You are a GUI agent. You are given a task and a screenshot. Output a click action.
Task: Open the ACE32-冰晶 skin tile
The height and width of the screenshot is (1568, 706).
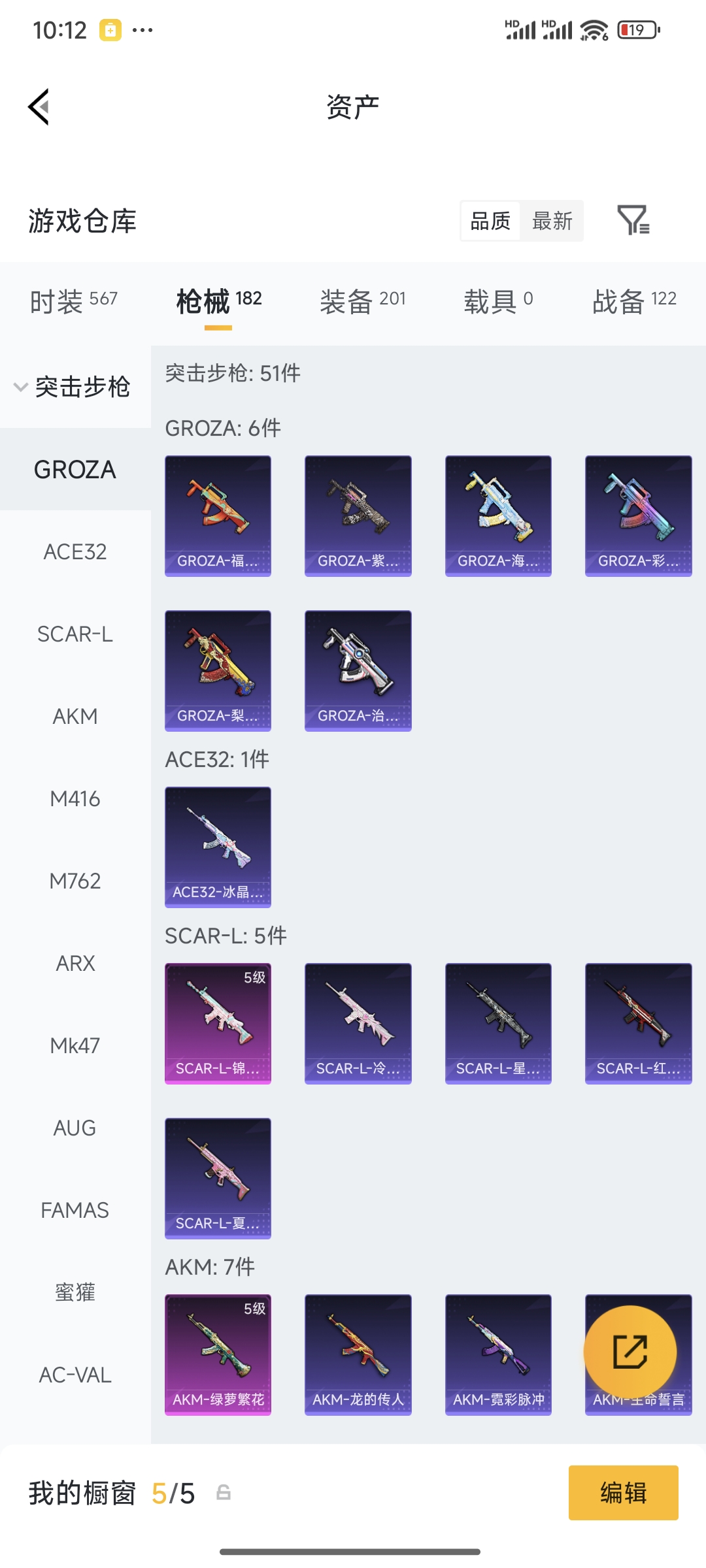tap(218, 847)
